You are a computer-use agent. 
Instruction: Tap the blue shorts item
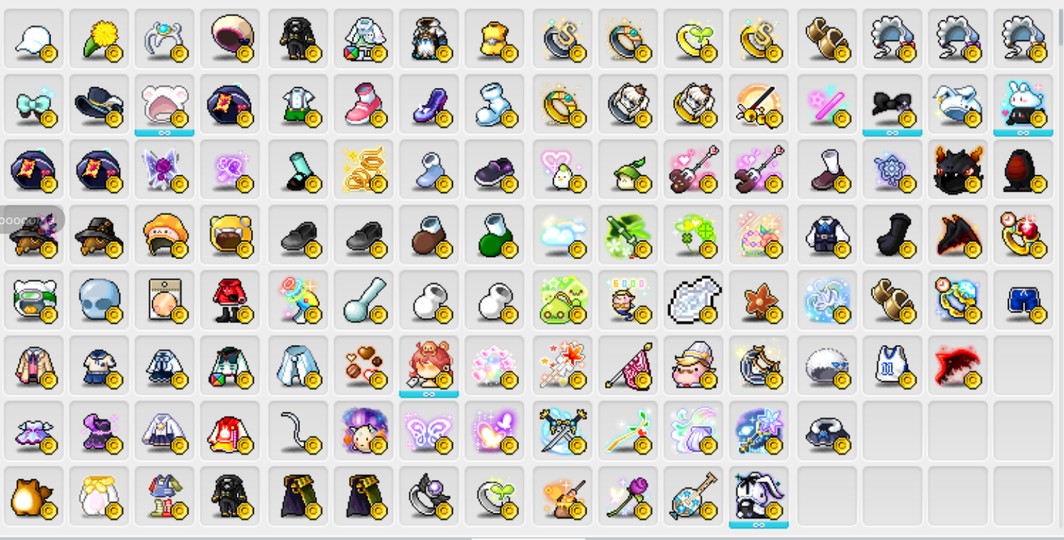1022,298
